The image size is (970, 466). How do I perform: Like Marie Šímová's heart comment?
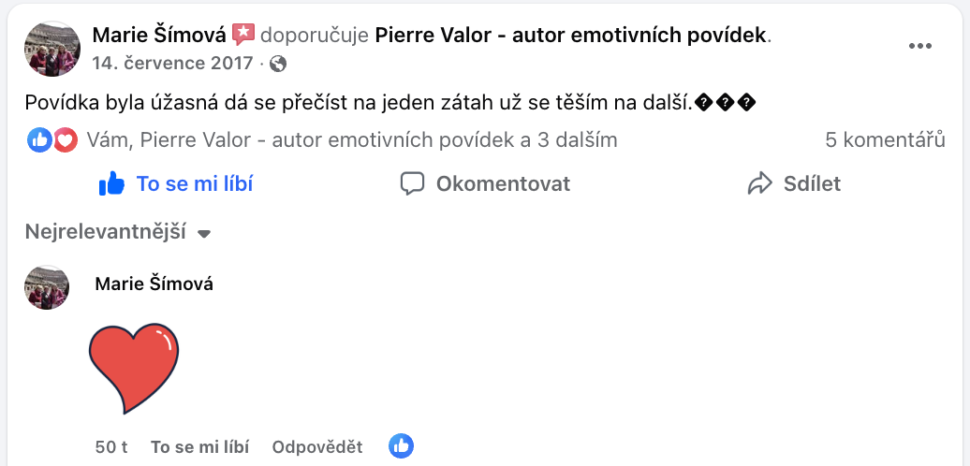(x=200, y=447)
